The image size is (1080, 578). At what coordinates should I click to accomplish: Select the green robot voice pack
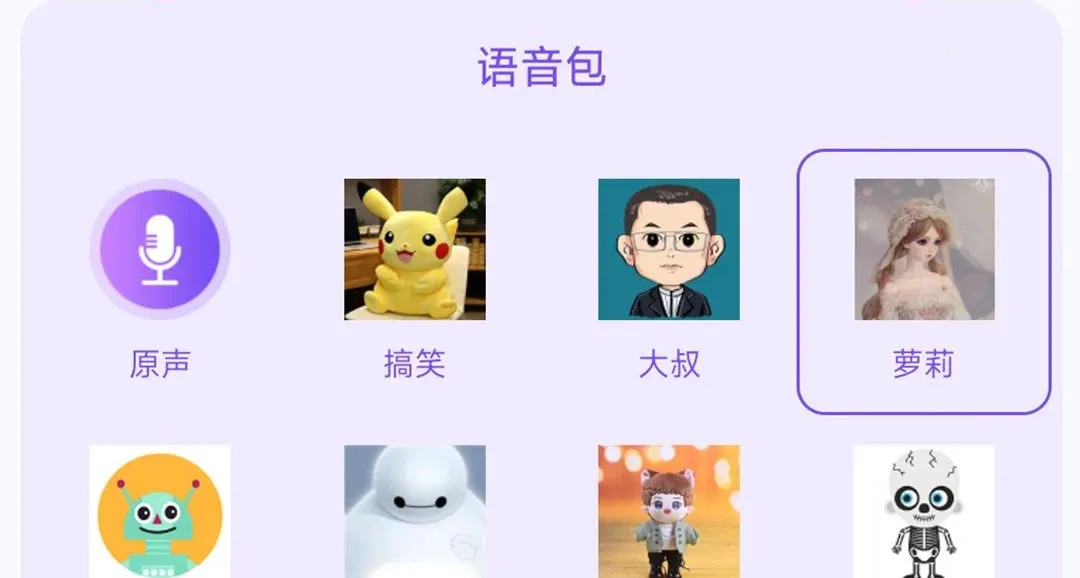coord(160,511)
